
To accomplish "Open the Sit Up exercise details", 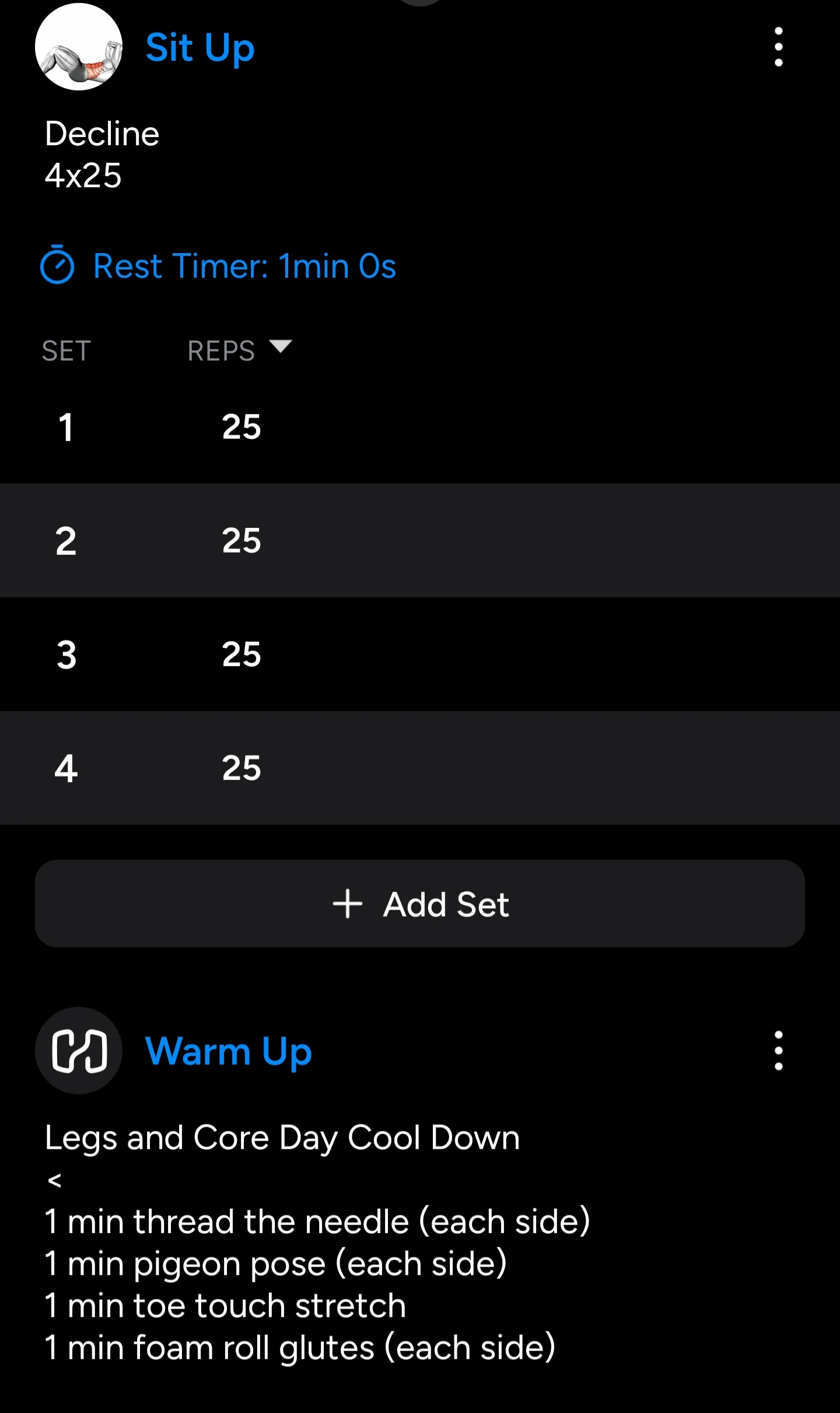I will point(200,48).
